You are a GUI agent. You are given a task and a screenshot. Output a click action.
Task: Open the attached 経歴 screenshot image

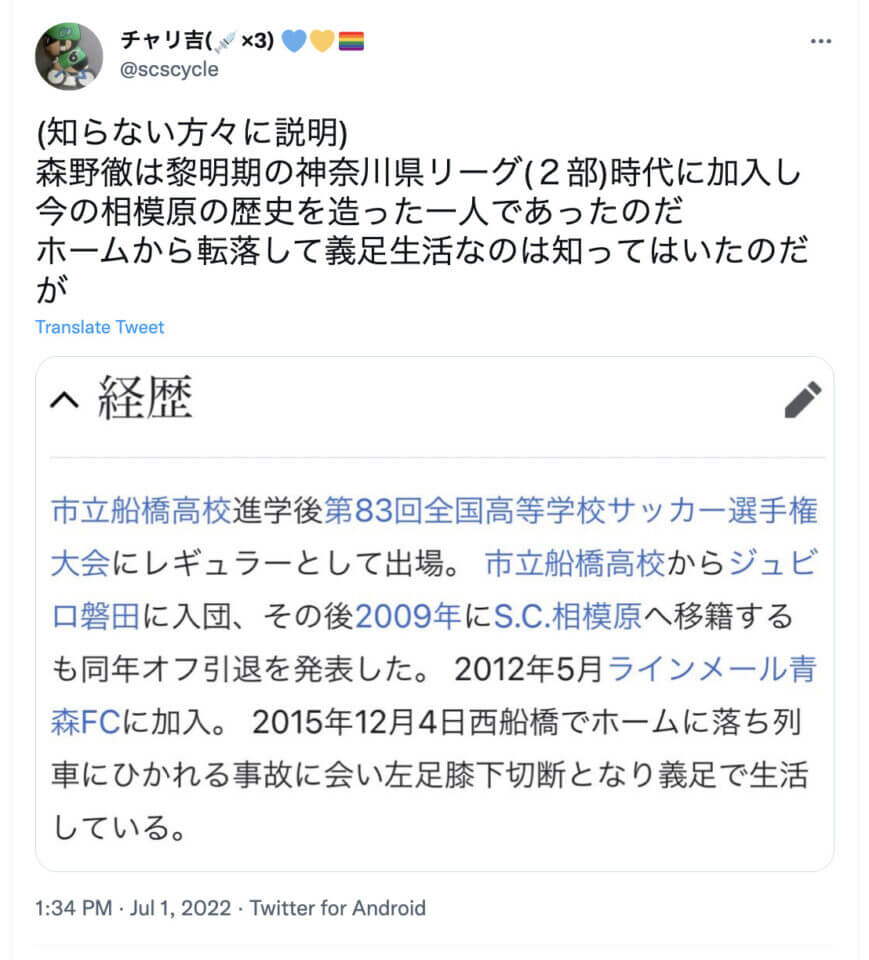click(434, 613)
